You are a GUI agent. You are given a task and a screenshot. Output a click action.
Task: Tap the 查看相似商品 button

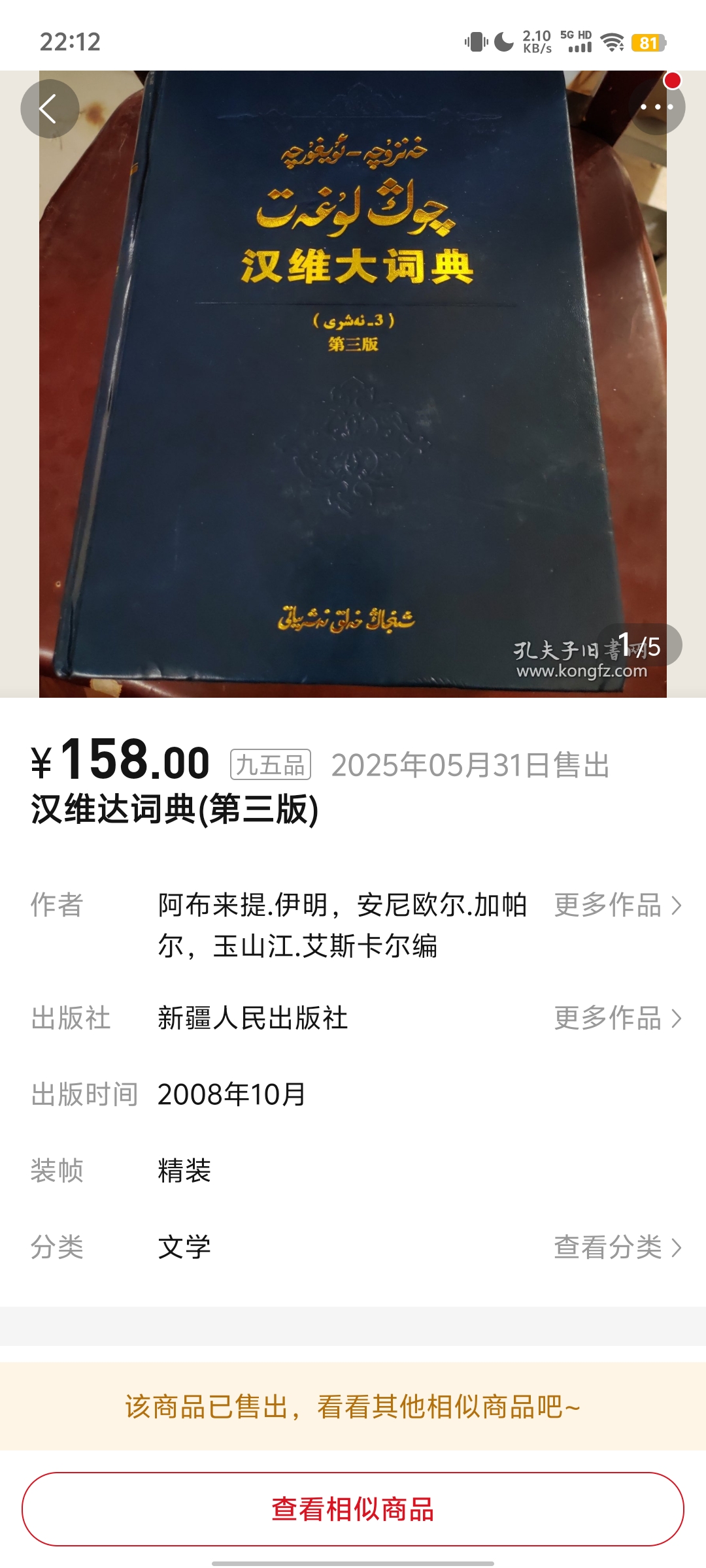(x=353, y=1509)
